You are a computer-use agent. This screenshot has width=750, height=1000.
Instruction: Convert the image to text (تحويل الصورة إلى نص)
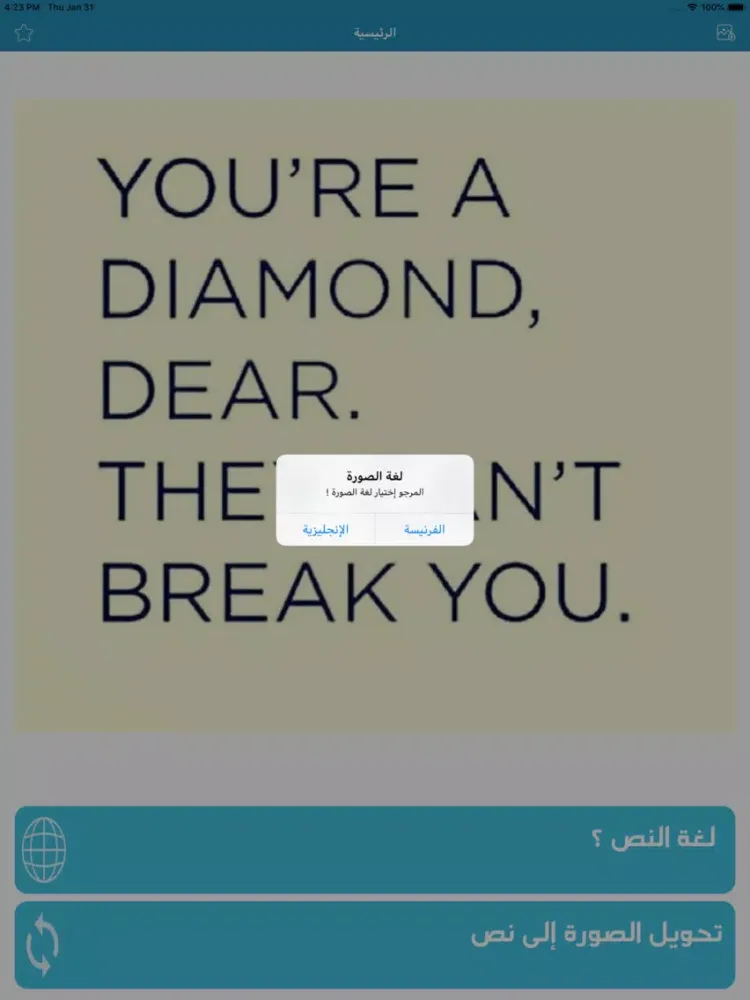pyautogui.click(x=375, y=944)
